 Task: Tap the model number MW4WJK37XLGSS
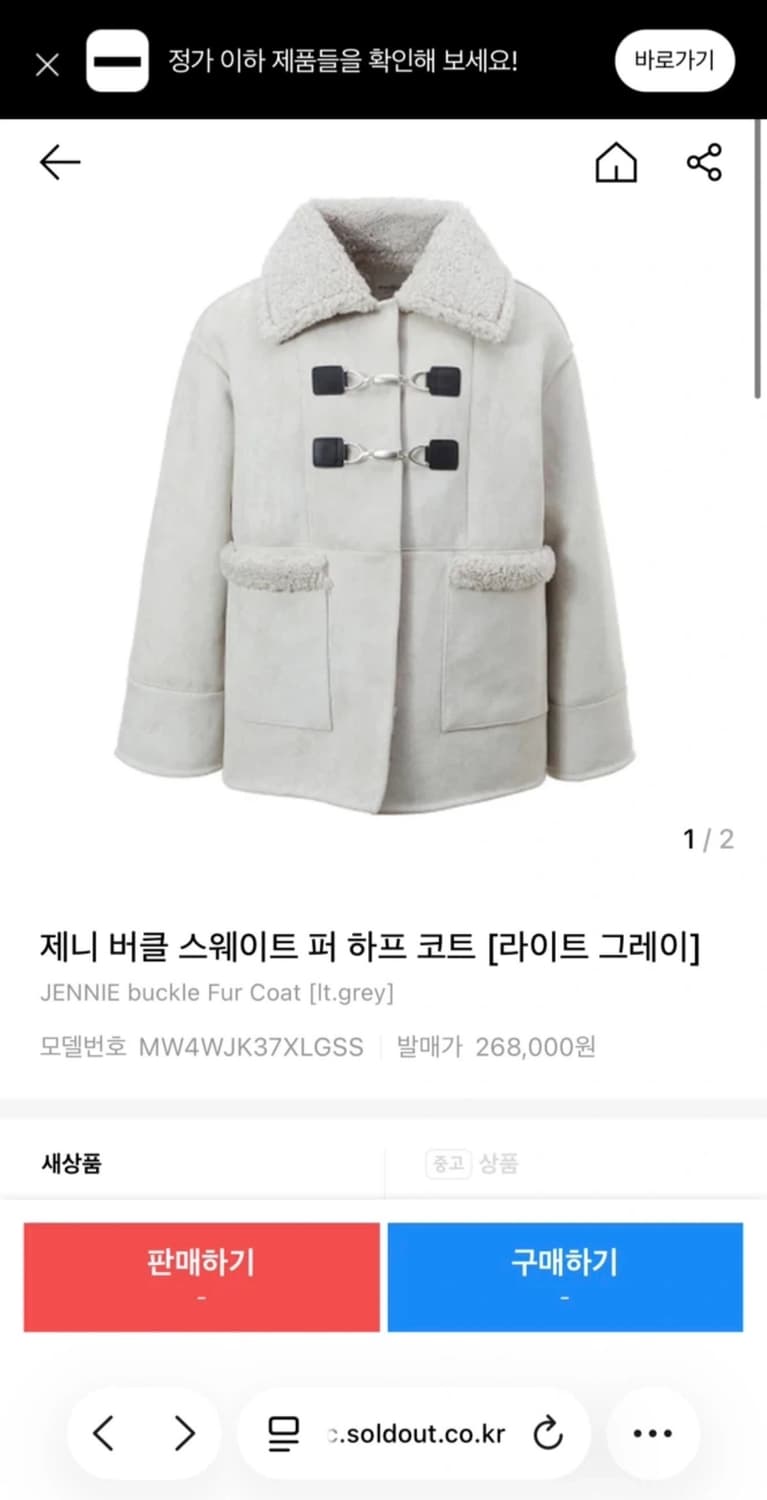253,1046
